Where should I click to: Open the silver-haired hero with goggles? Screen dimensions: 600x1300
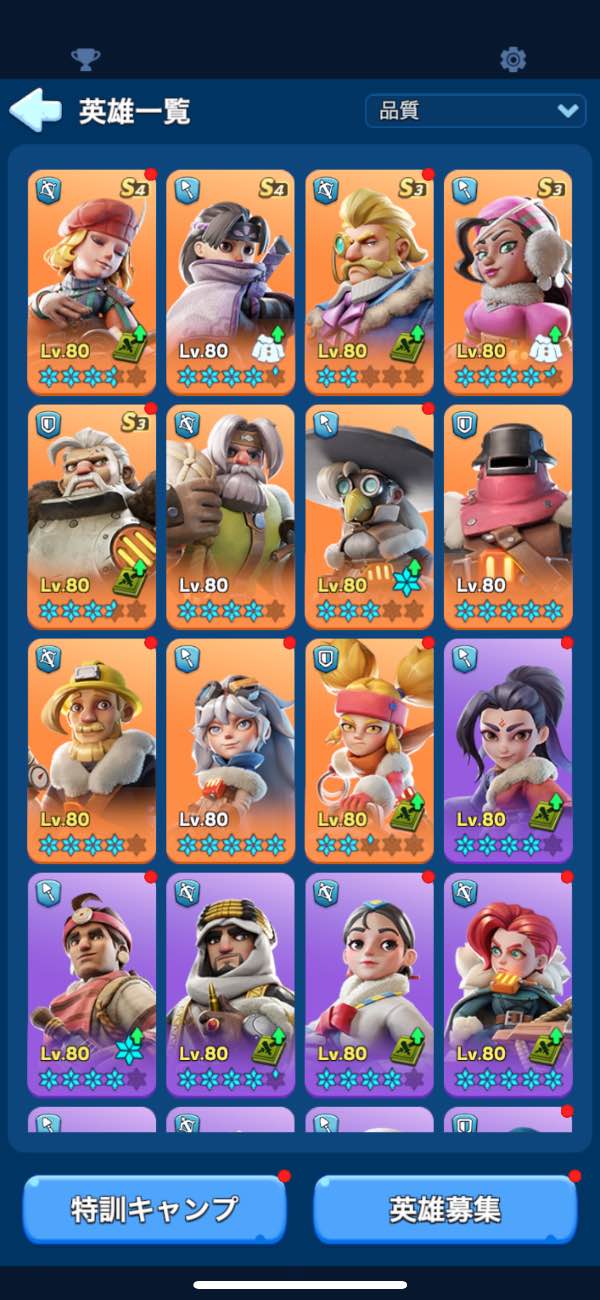click(x=231, y=749)
